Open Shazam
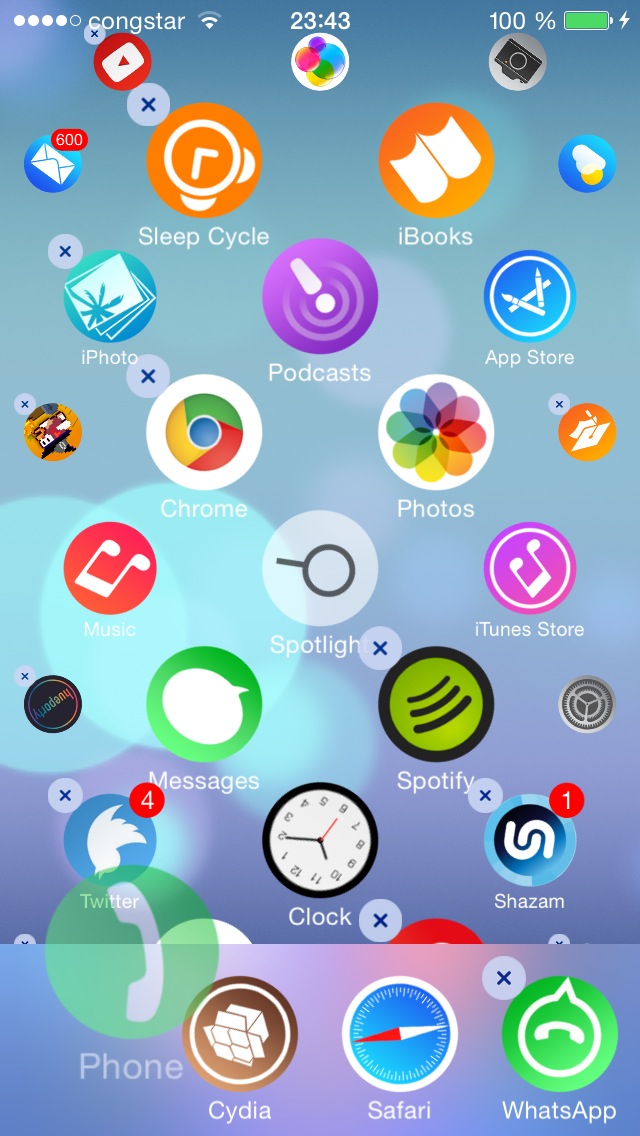 coord(530,840)
